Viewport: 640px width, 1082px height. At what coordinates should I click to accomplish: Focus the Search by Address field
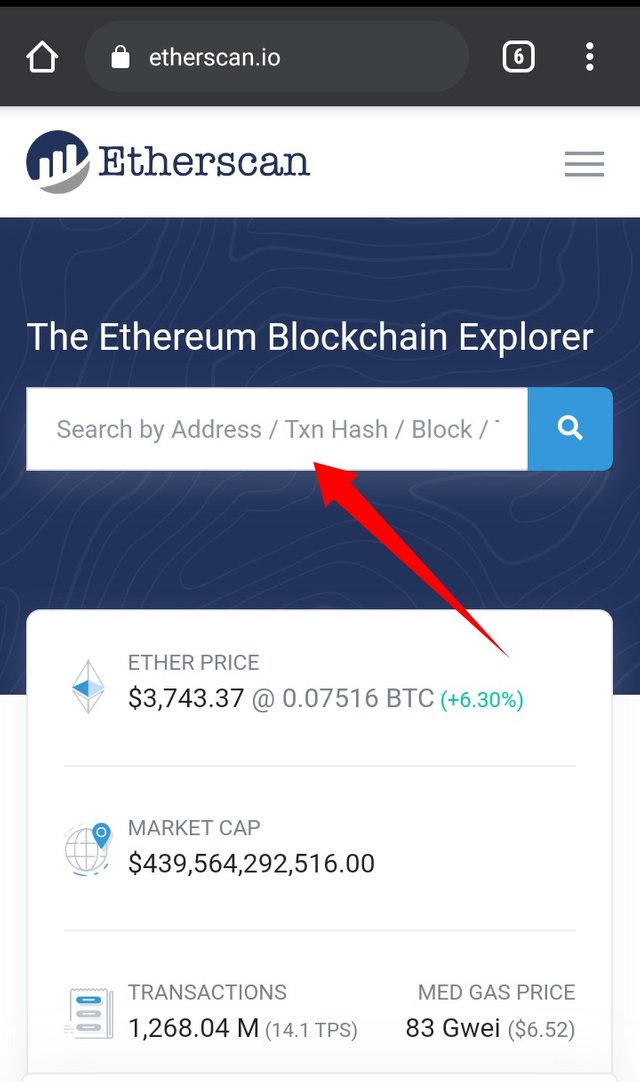point(276,429)
